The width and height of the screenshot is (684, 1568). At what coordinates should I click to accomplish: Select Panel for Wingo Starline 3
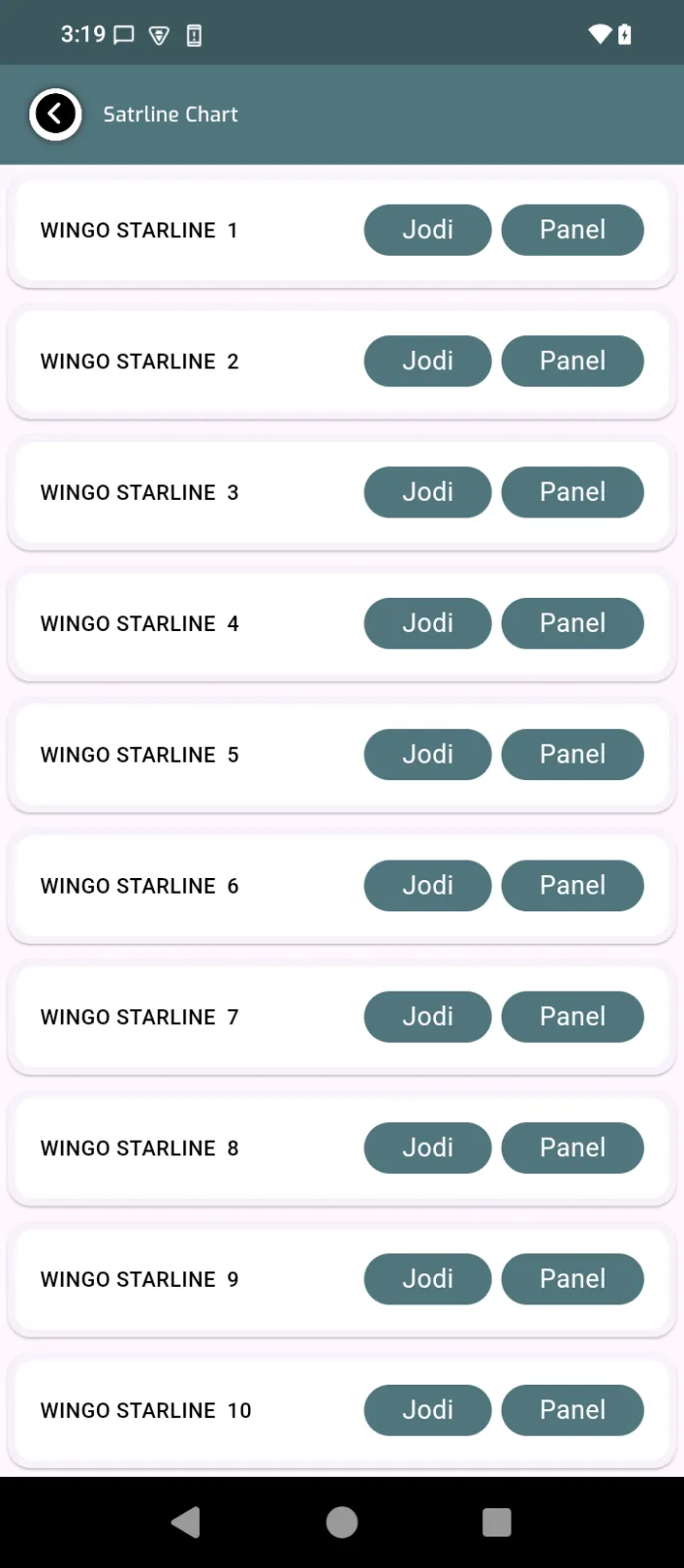pos(572,492)
